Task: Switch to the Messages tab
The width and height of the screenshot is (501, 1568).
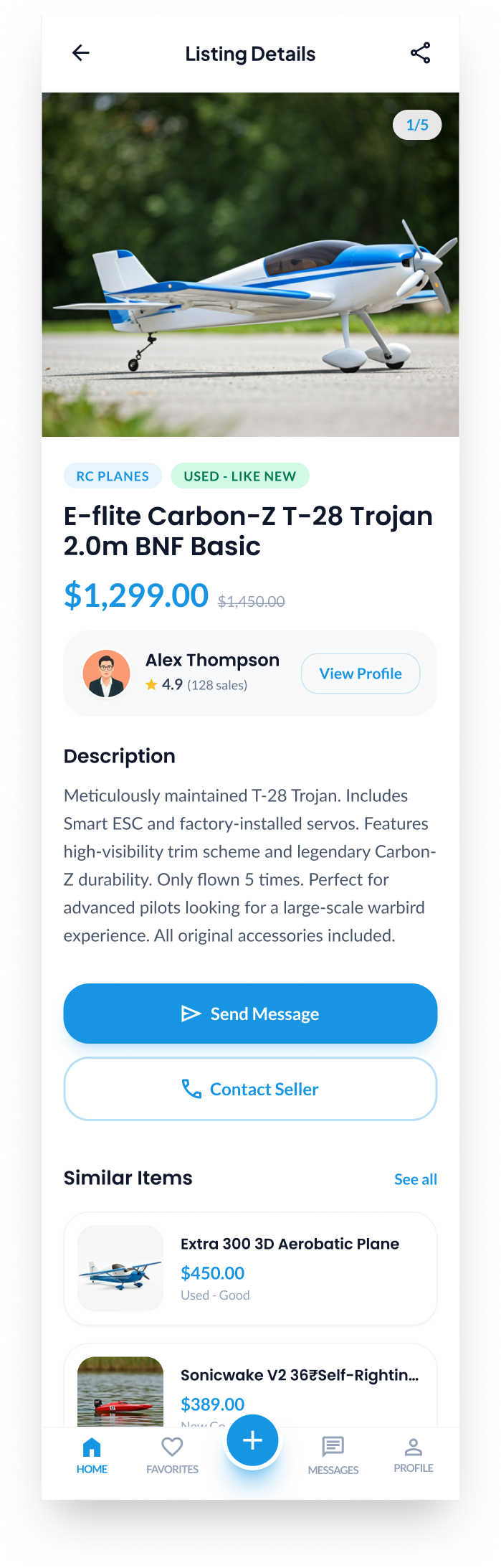Action: (333, 1456)
